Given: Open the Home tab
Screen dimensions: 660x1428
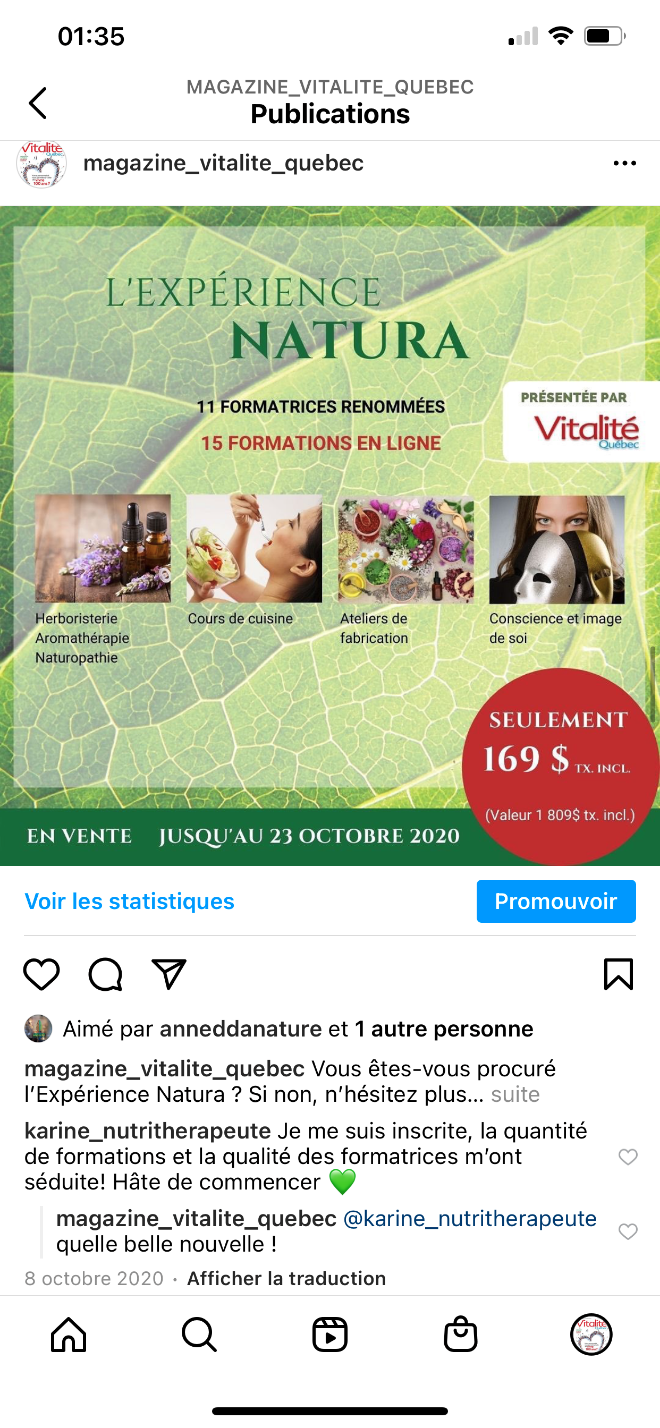Looking at the screenshot, I should (x=68, y=1334).
